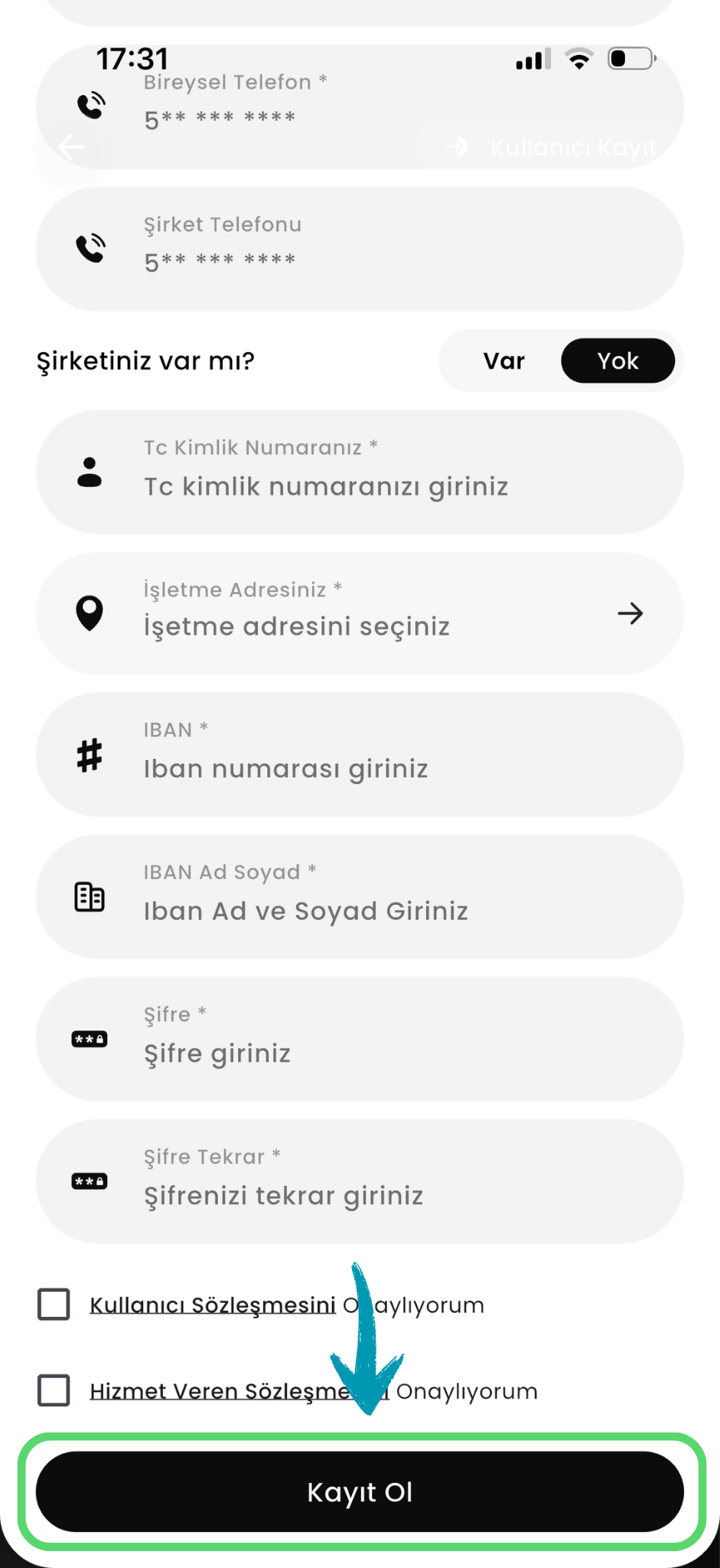Go back using the top arrow

coord(72,147)
